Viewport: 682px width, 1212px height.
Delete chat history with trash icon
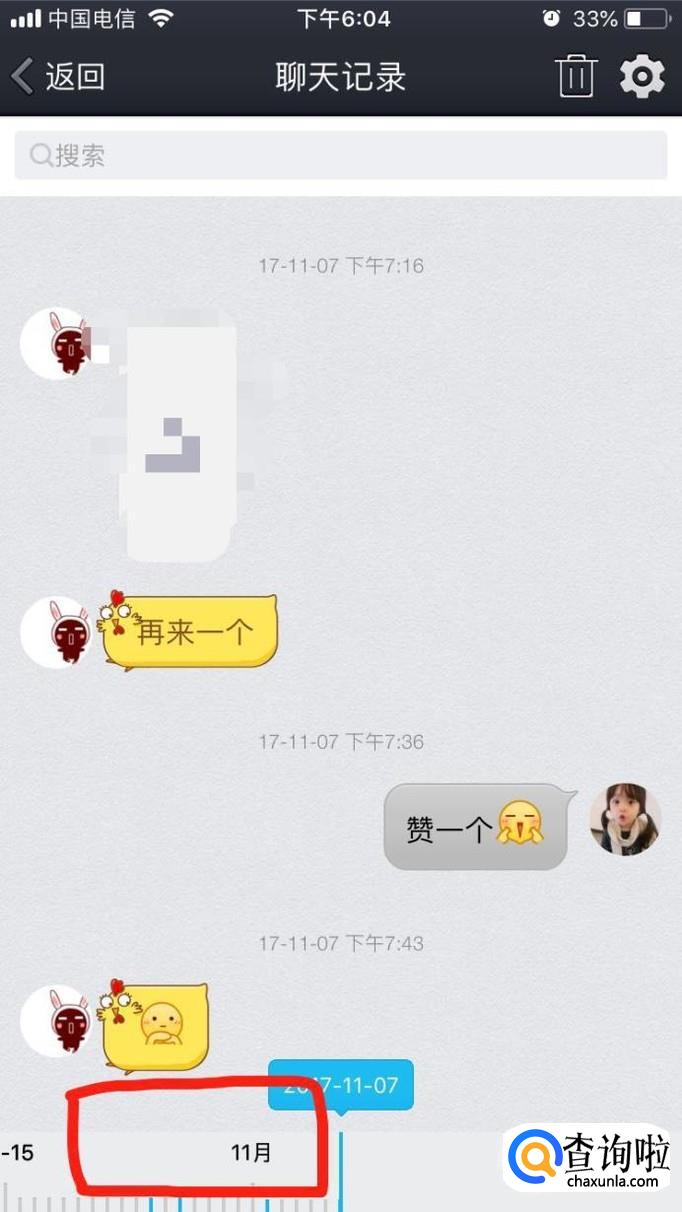tap(576, 77)
